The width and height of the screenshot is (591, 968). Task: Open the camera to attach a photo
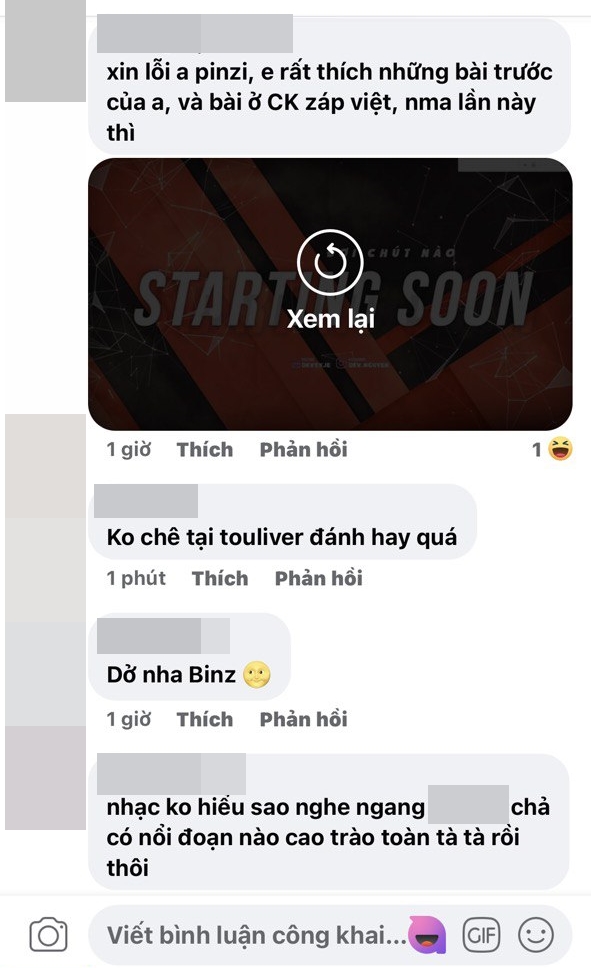(48, 935)
